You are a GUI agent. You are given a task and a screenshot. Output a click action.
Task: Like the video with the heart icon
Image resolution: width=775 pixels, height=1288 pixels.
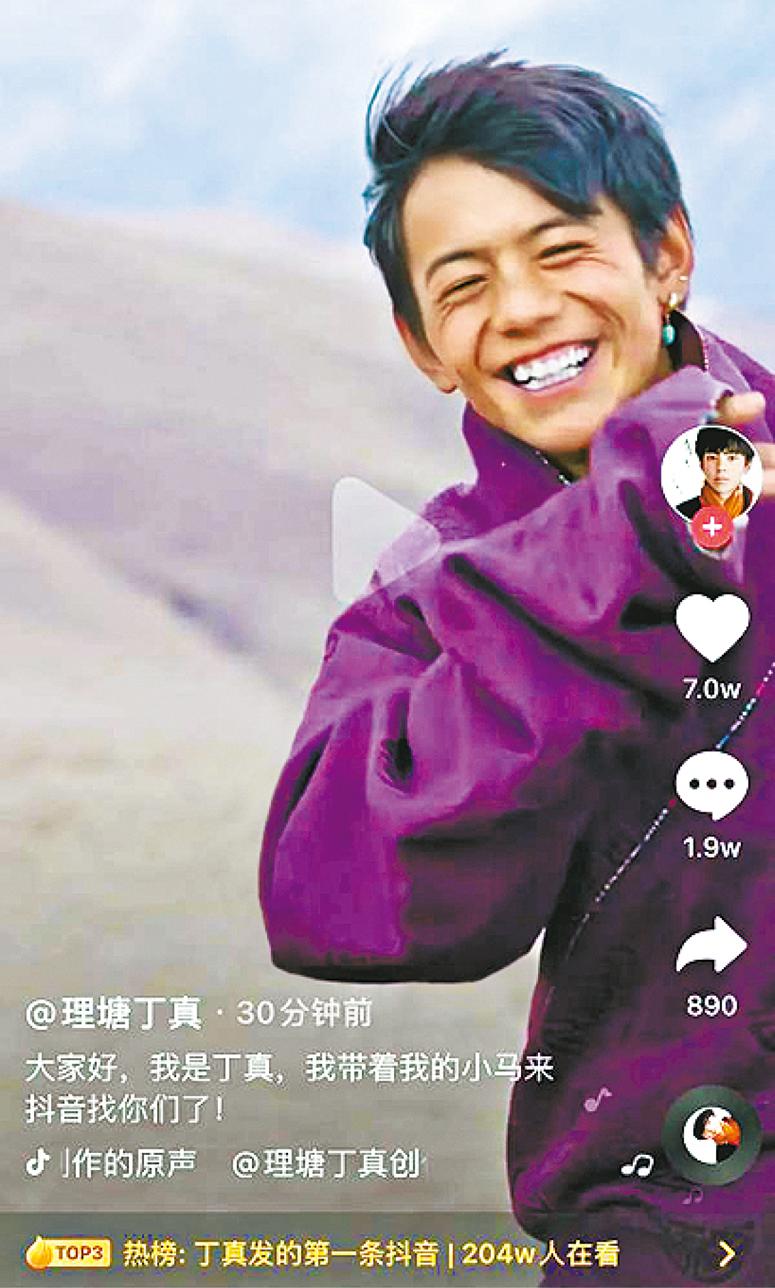point(712,628)
